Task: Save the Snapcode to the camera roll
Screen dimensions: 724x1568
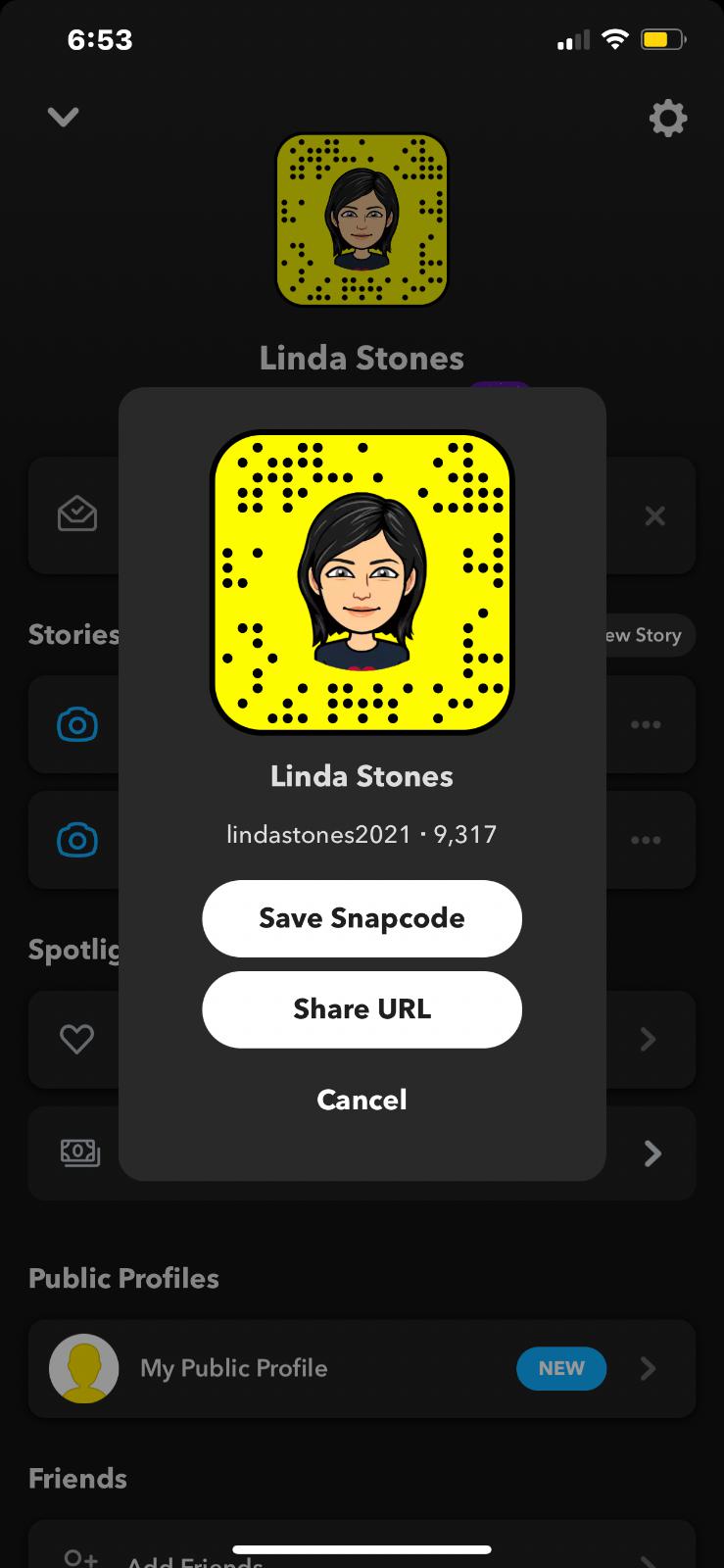Action: click(x=362, y=918)
